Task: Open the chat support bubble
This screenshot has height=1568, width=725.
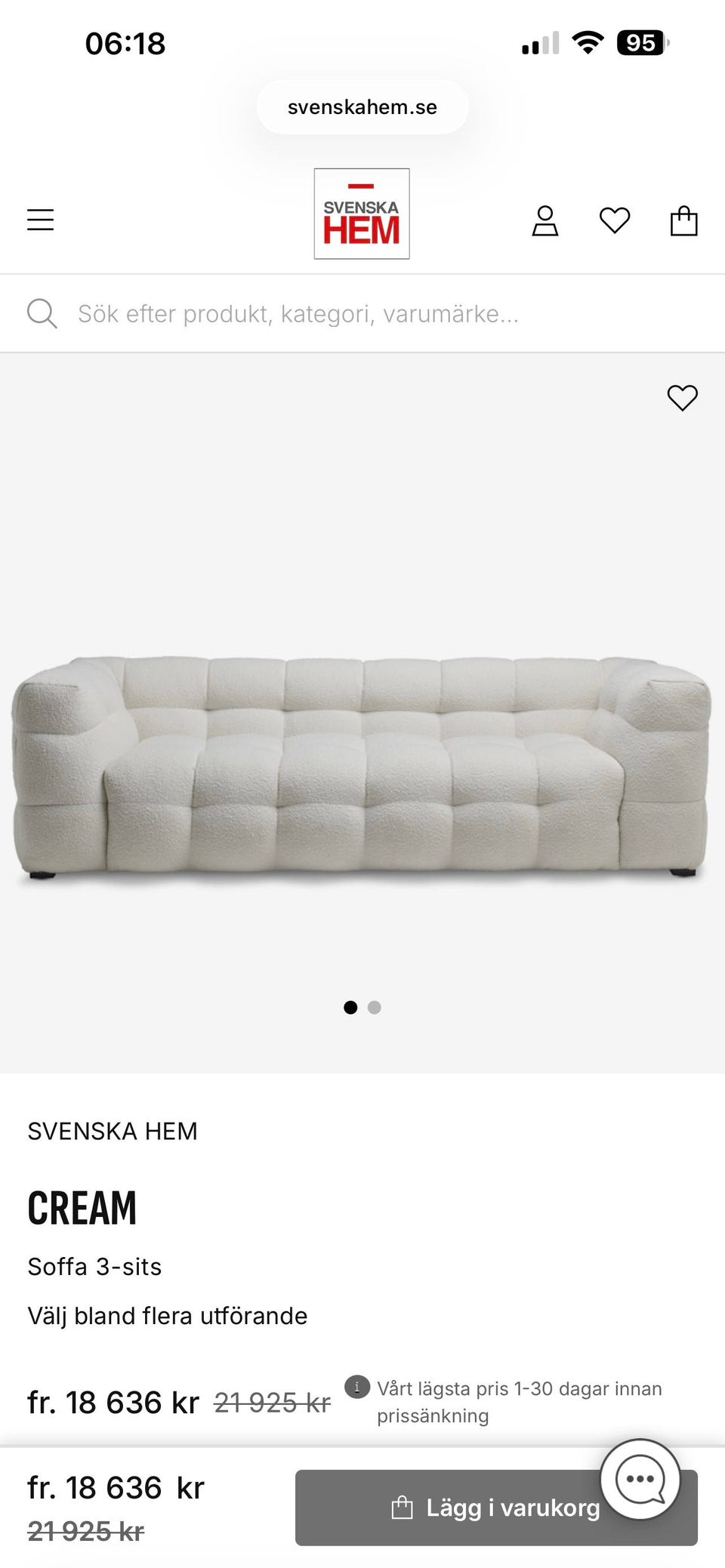Action: [x=640, y=1479]
